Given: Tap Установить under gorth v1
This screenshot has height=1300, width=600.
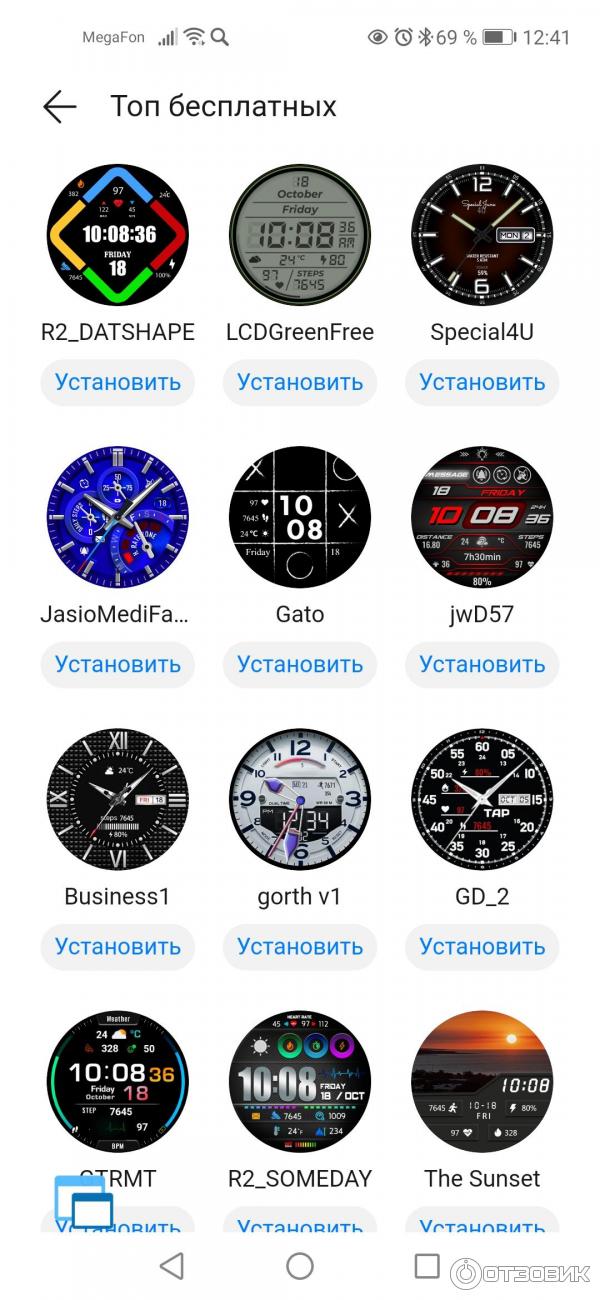Looking at the screenshot, I should tap(300, 946).
